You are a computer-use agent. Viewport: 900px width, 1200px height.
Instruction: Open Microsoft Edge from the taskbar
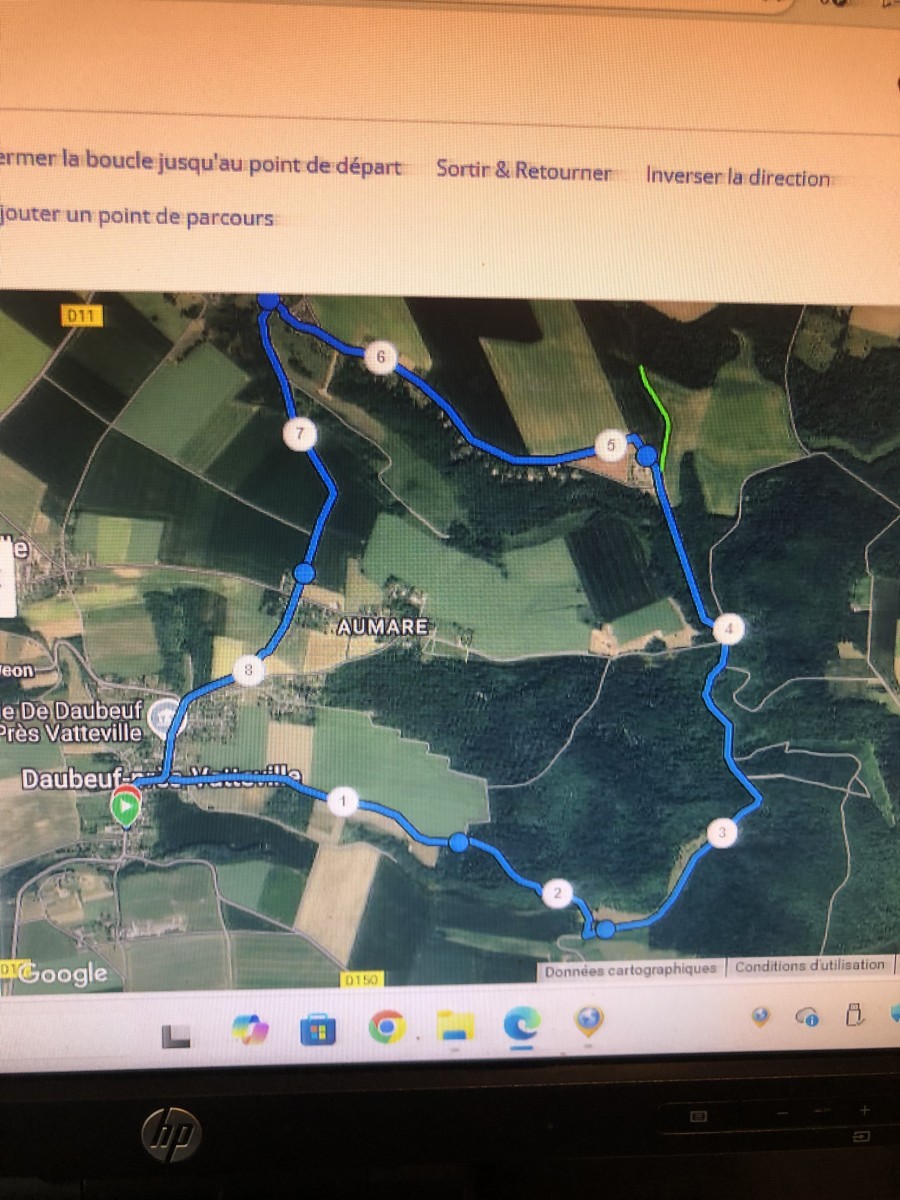tap(521, 1024)
